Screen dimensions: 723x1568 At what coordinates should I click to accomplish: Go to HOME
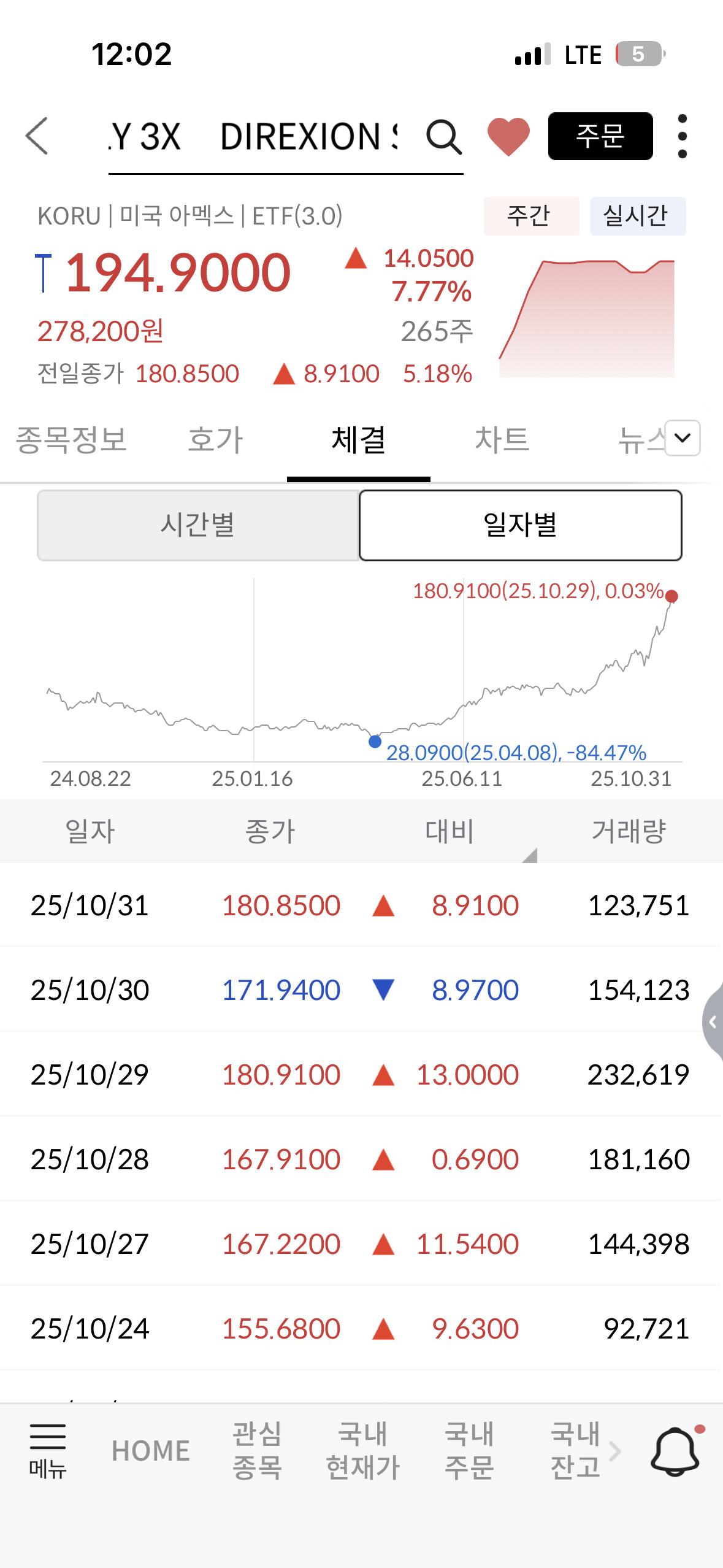point(151,1450)
